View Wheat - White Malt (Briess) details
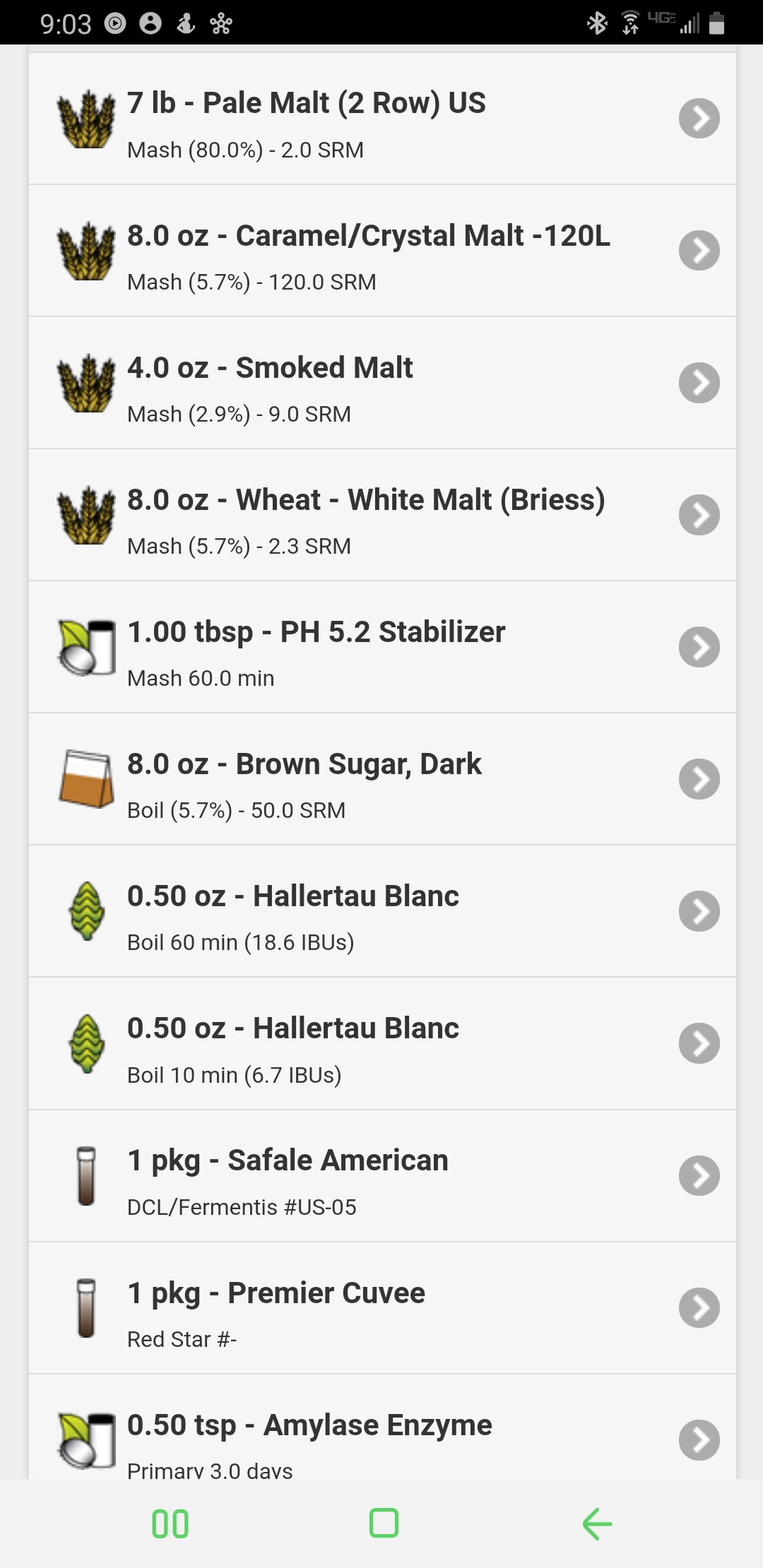763x1568 pixels. [382, 515]
